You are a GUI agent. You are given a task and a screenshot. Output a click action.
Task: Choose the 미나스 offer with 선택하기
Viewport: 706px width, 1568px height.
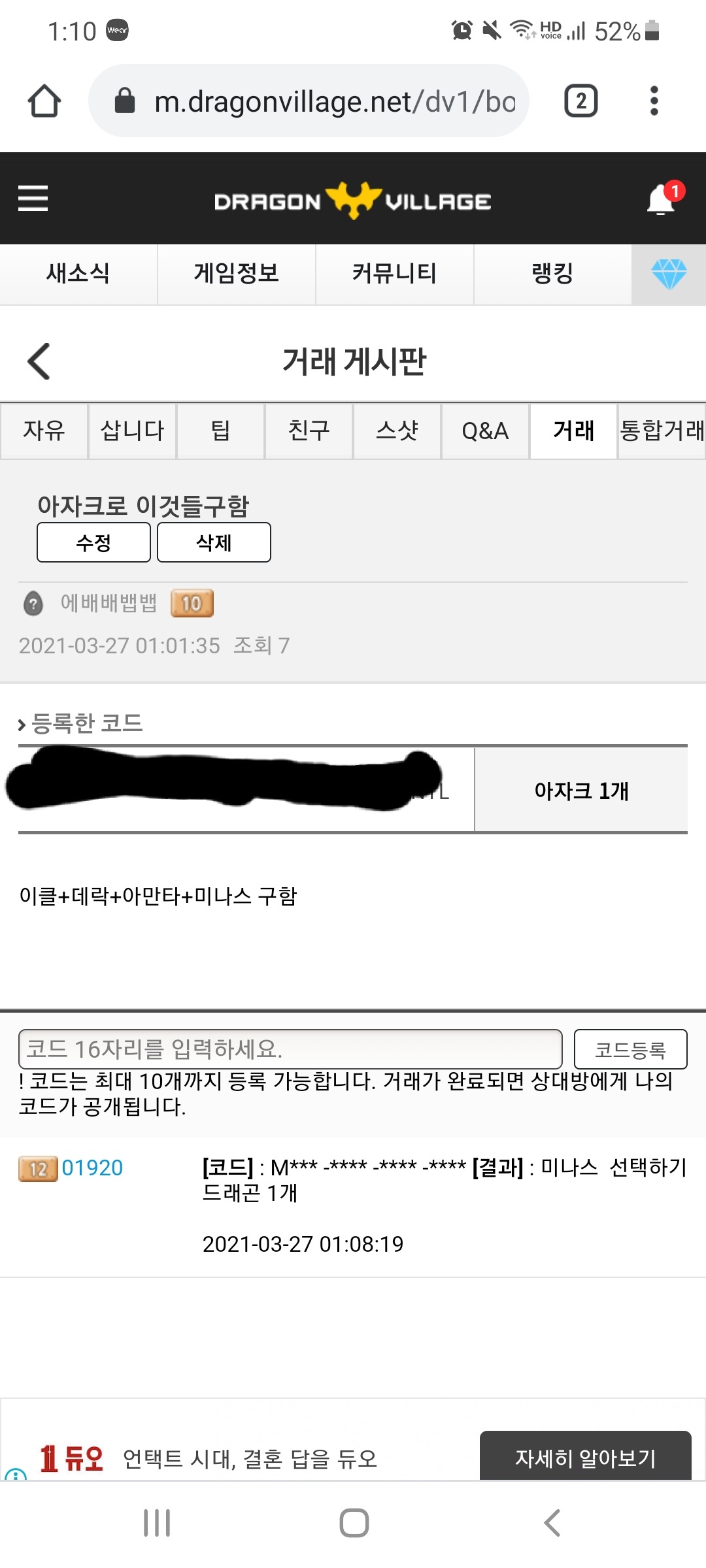pos(647,1167)
